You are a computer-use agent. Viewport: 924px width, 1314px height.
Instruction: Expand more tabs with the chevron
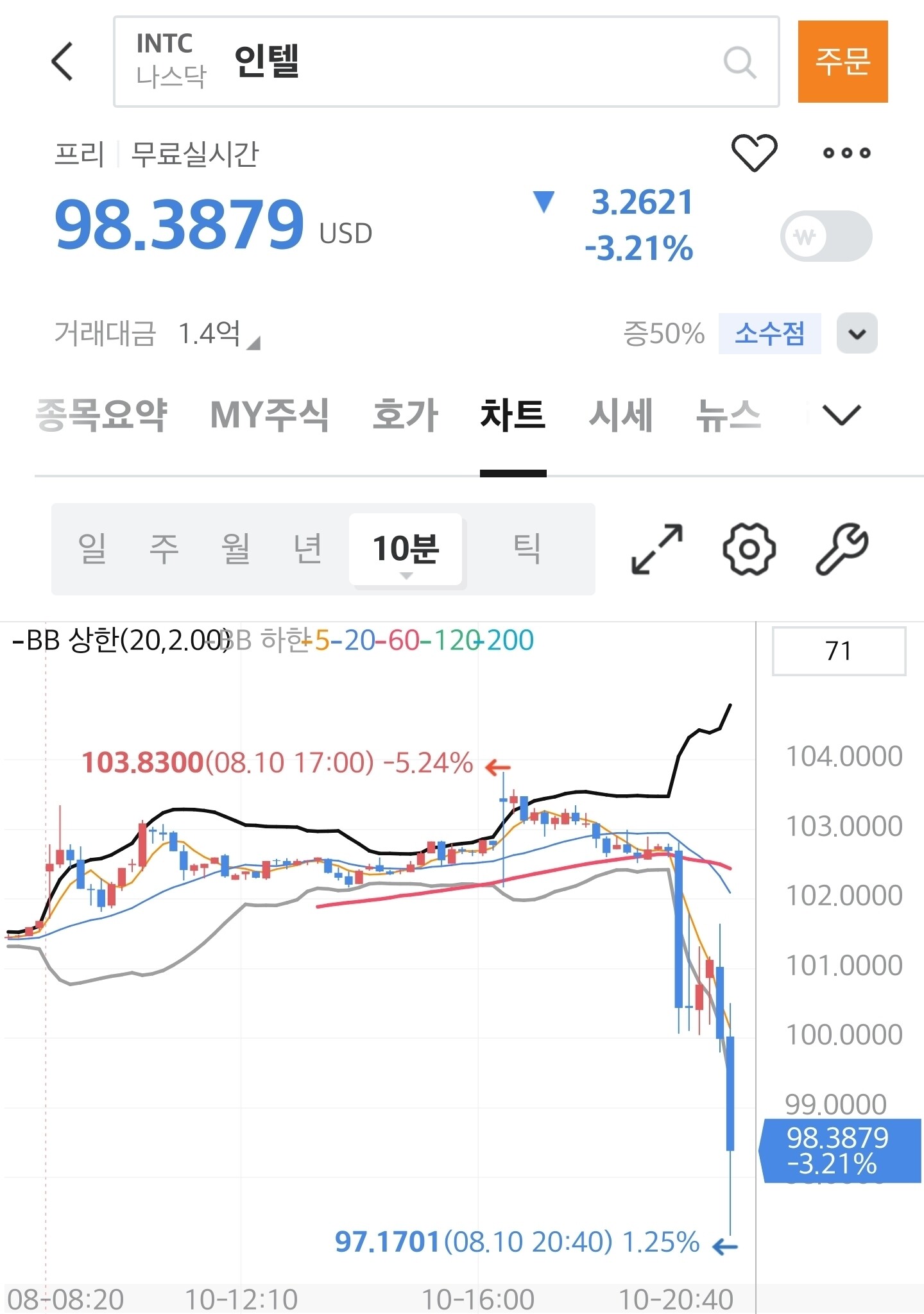pos(841,415)
